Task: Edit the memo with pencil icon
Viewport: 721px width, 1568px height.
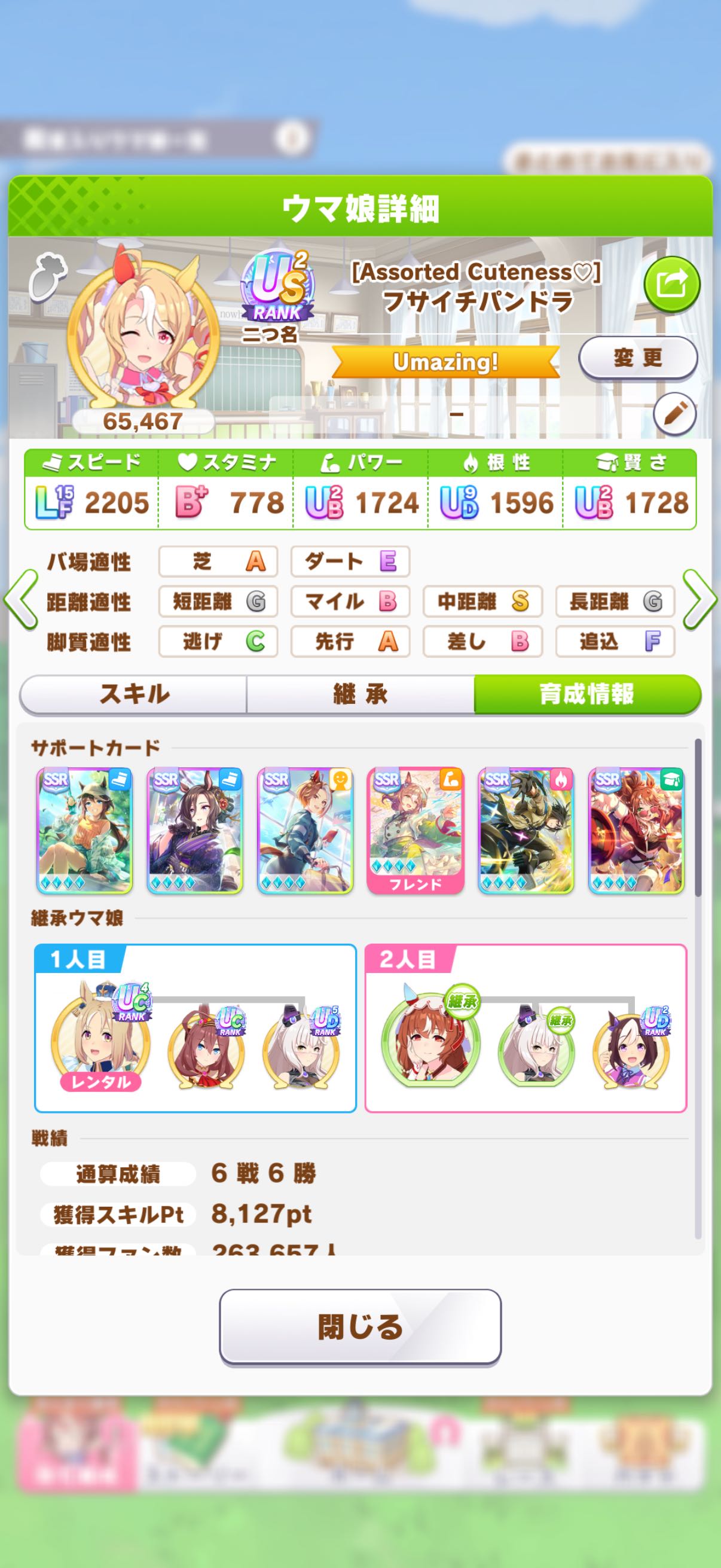Action: [674, 414]
